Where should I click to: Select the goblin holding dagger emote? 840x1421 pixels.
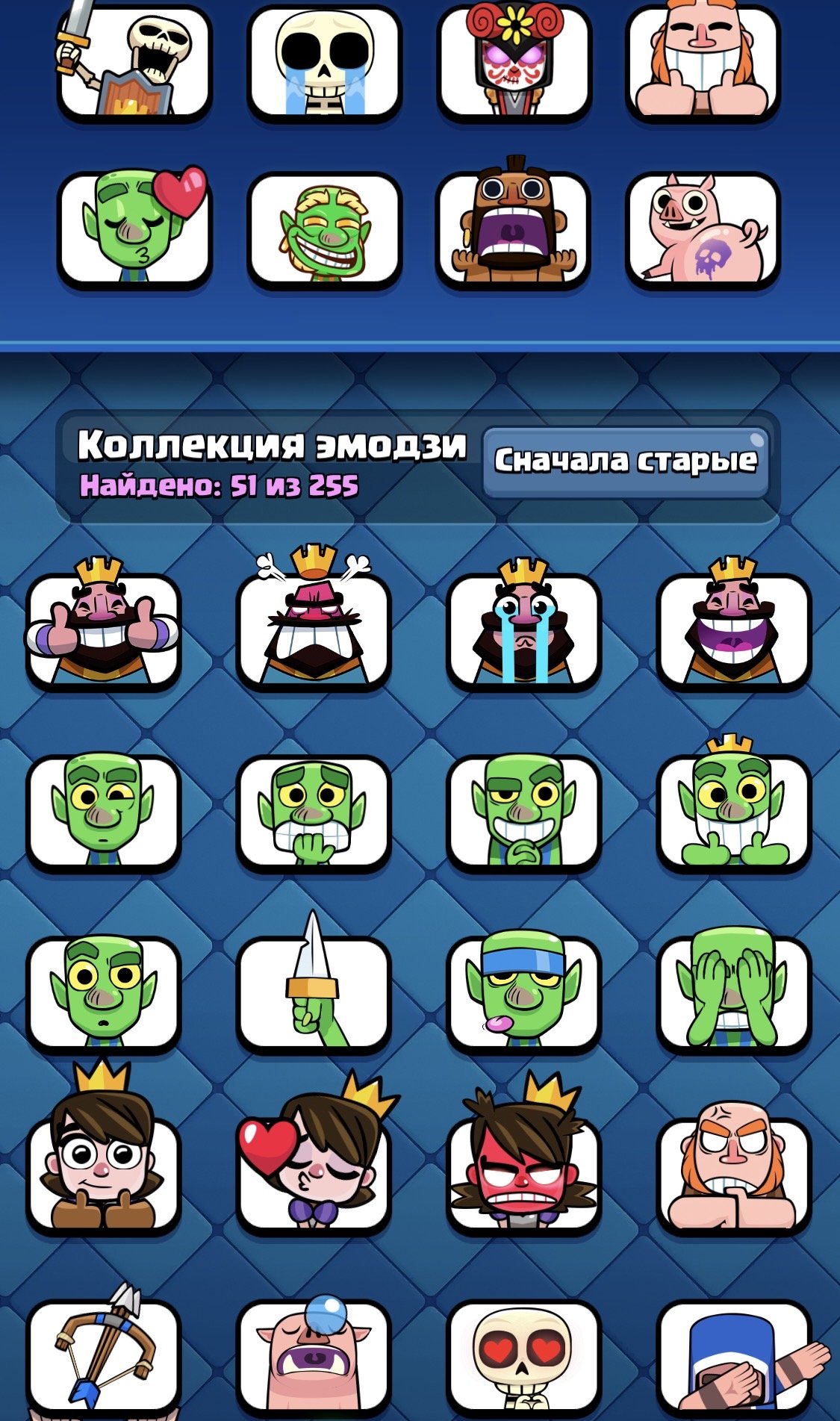click(x=314, y=993)
